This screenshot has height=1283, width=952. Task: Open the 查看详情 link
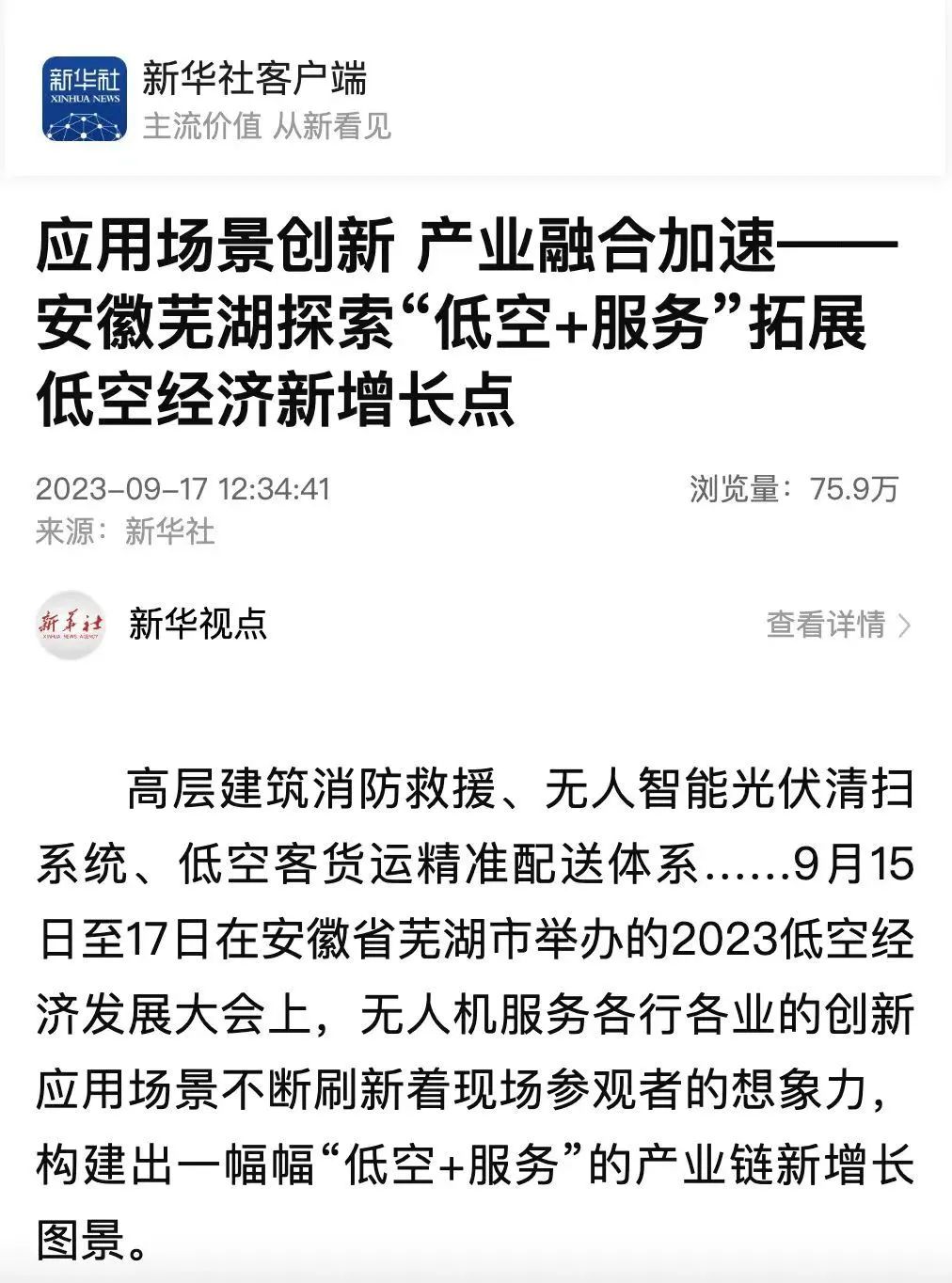837,624
